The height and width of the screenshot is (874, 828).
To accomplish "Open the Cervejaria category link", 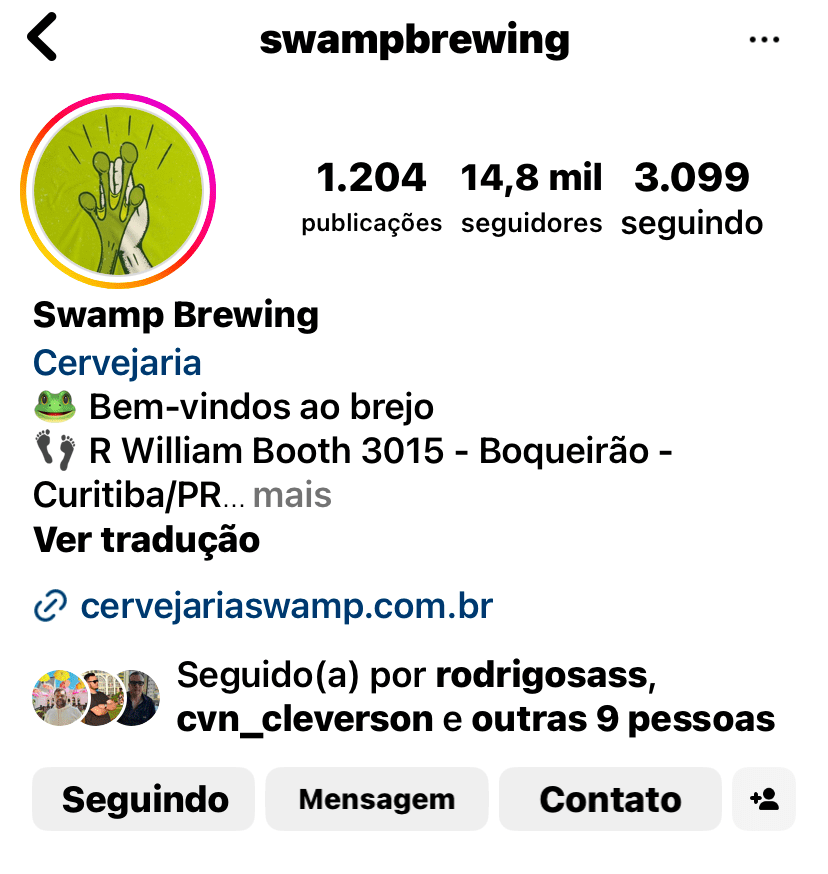I will coord(117,362).
